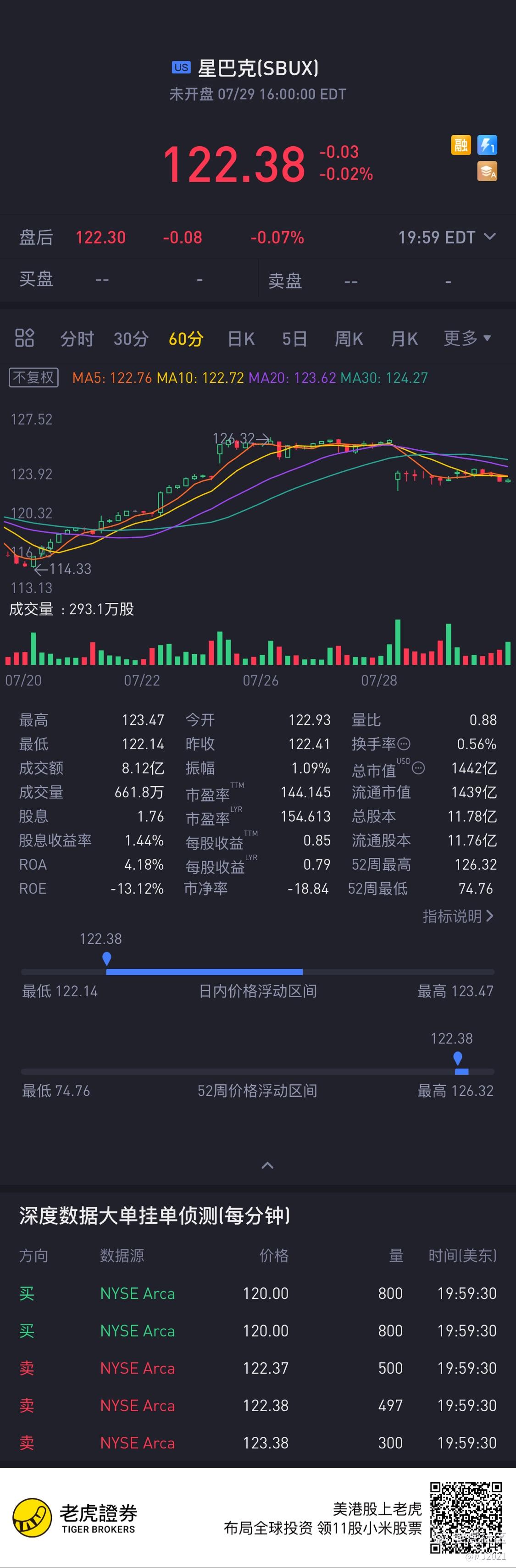516x1568 pixels.
Task: Open the chart layout grid icon
Action: click(24, 338)
